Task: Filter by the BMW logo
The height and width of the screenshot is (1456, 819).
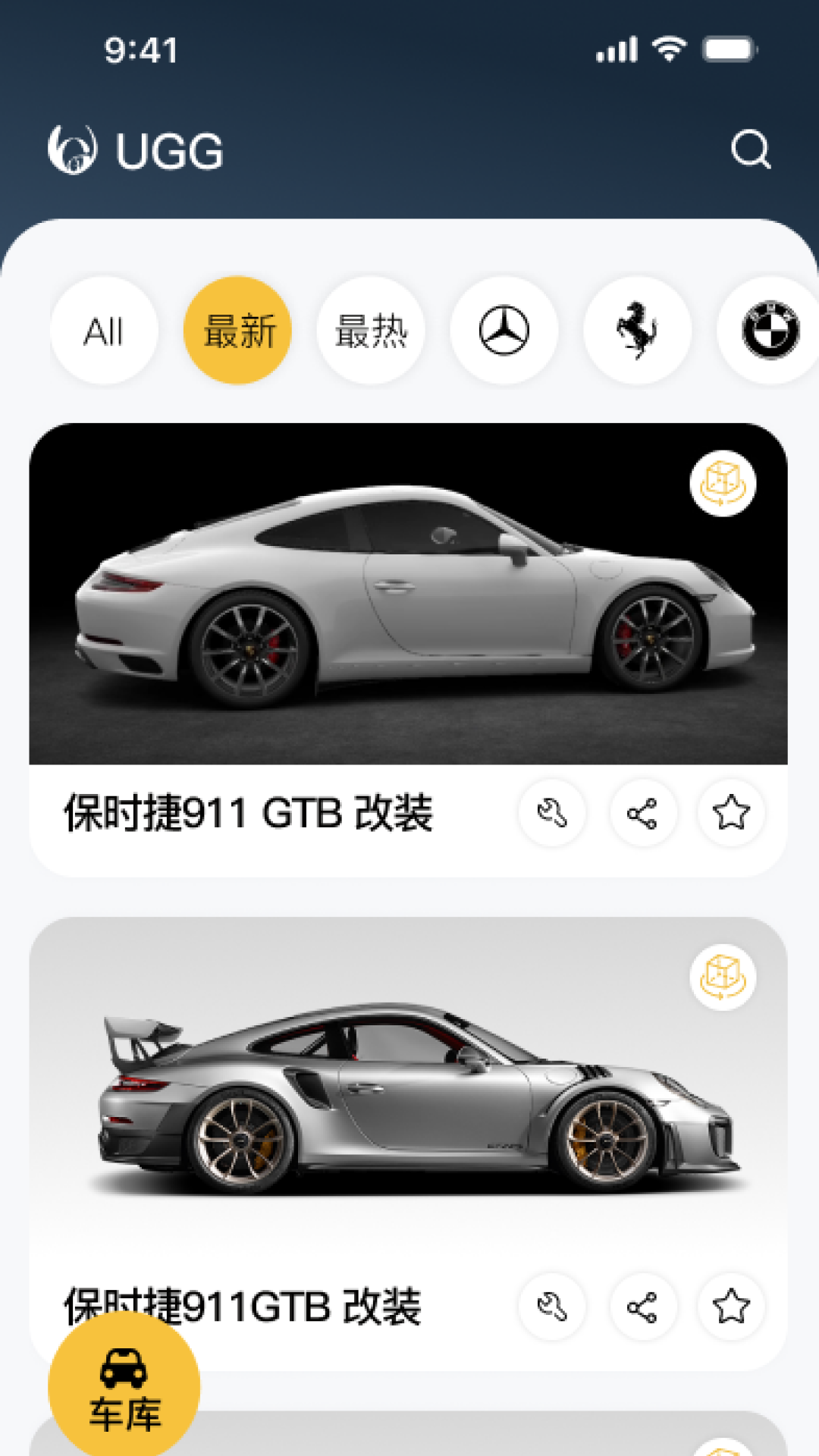Action: point(769,330)
